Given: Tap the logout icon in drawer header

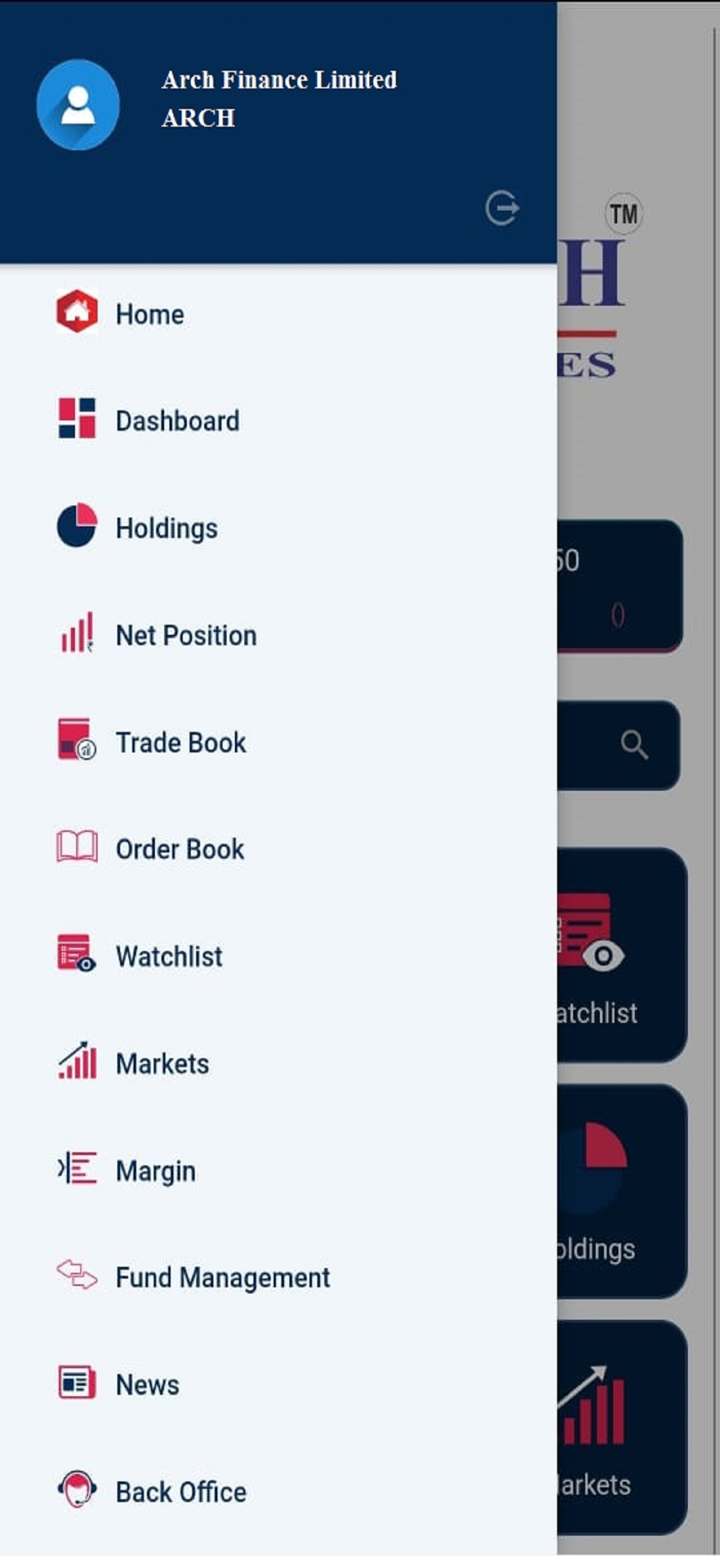Looking at the screenshot, I should 502,209.
